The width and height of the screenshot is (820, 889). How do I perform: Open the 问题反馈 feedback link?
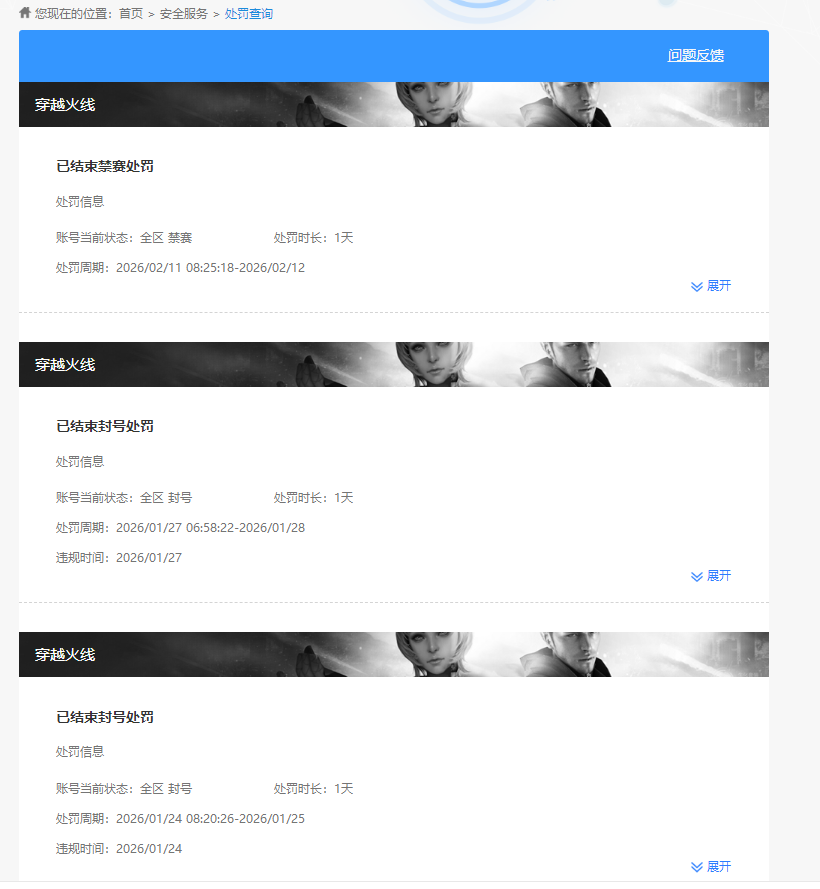coord(696,55)
